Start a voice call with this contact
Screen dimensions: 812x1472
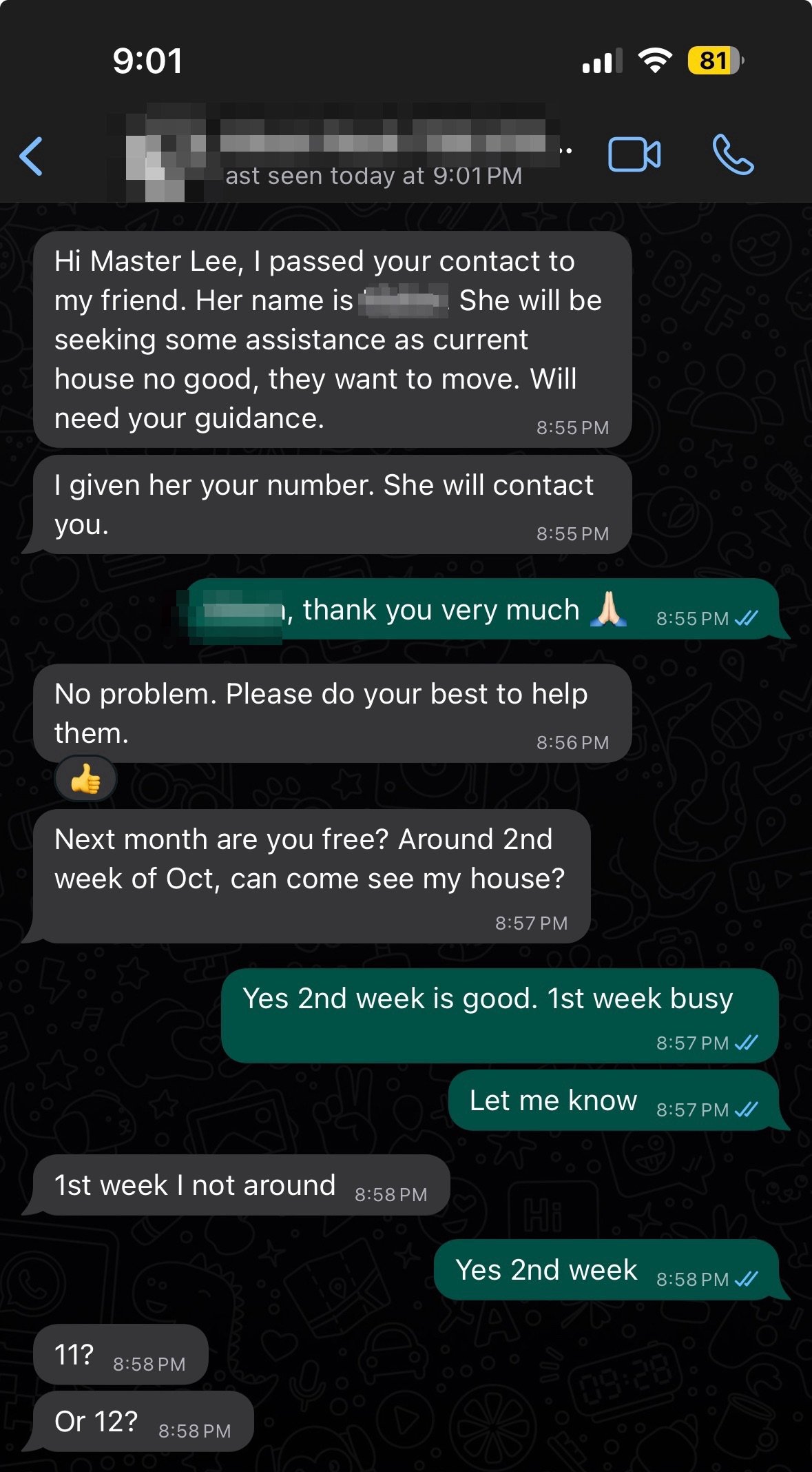(x=733, y=154)
